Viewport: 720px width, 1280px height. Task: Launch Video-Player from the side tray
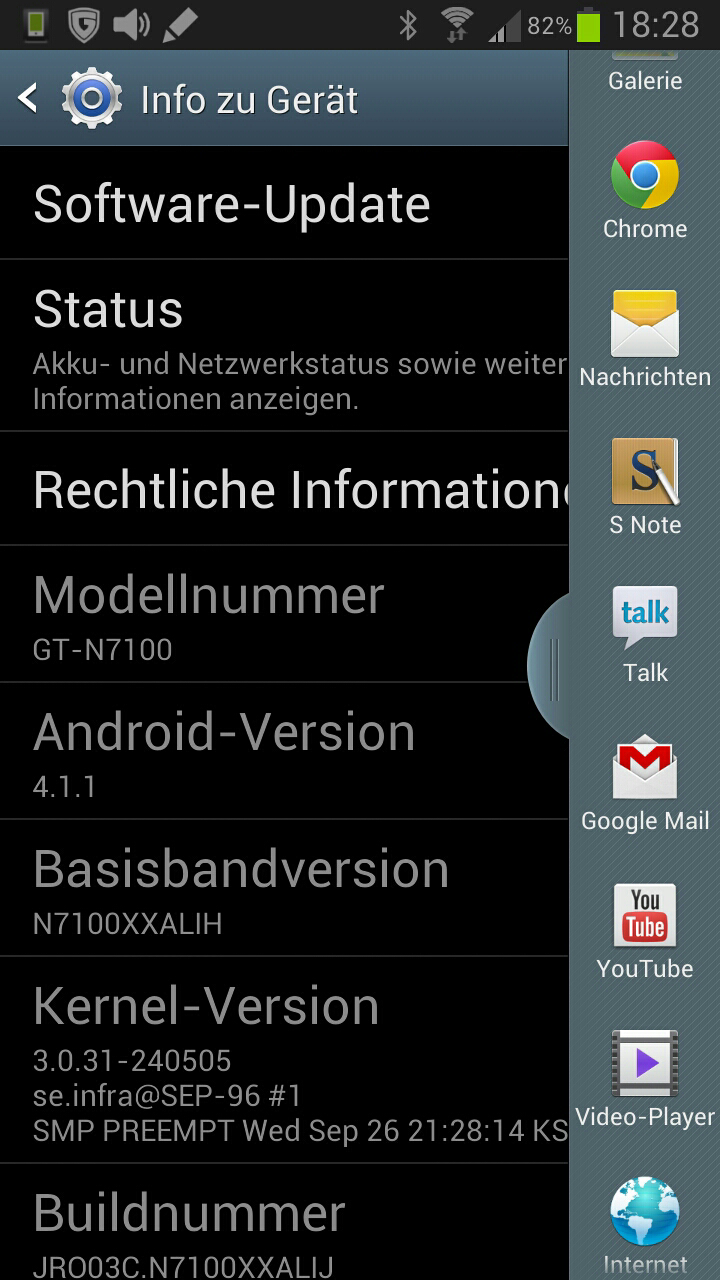pos(645,1079)
